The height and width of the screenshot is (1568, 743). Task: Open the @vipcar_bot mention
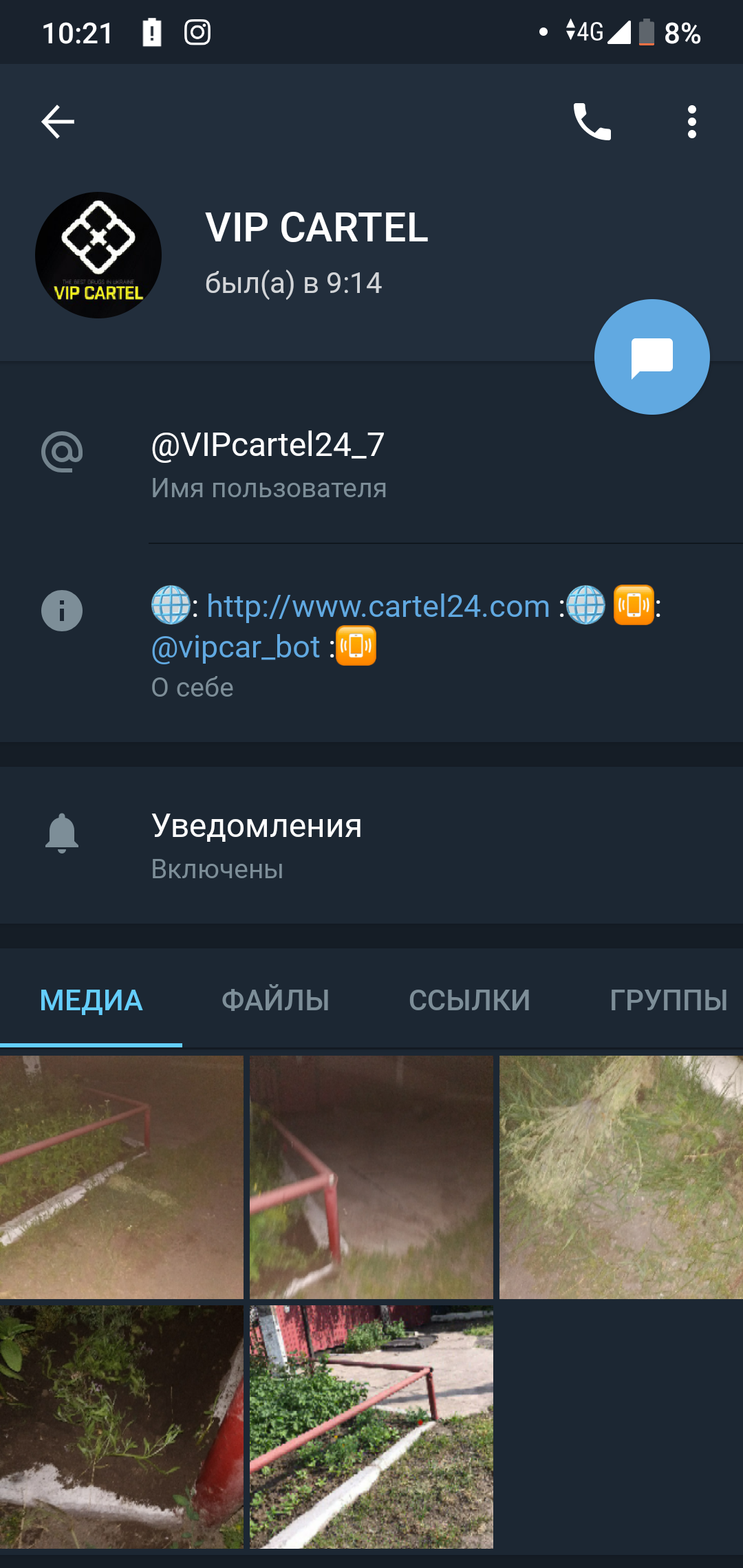point(235,647)
